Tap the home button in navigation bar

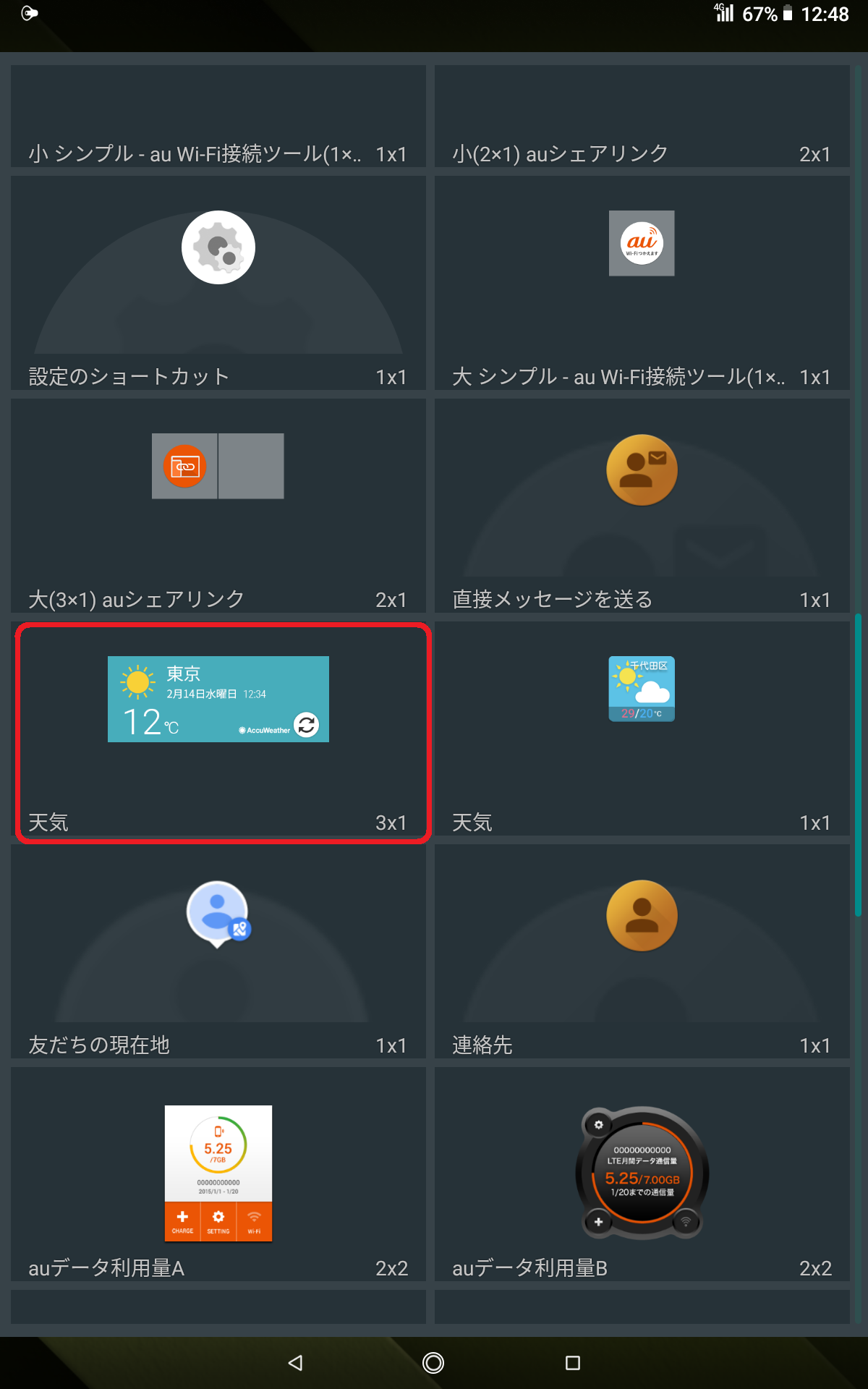433,1363
